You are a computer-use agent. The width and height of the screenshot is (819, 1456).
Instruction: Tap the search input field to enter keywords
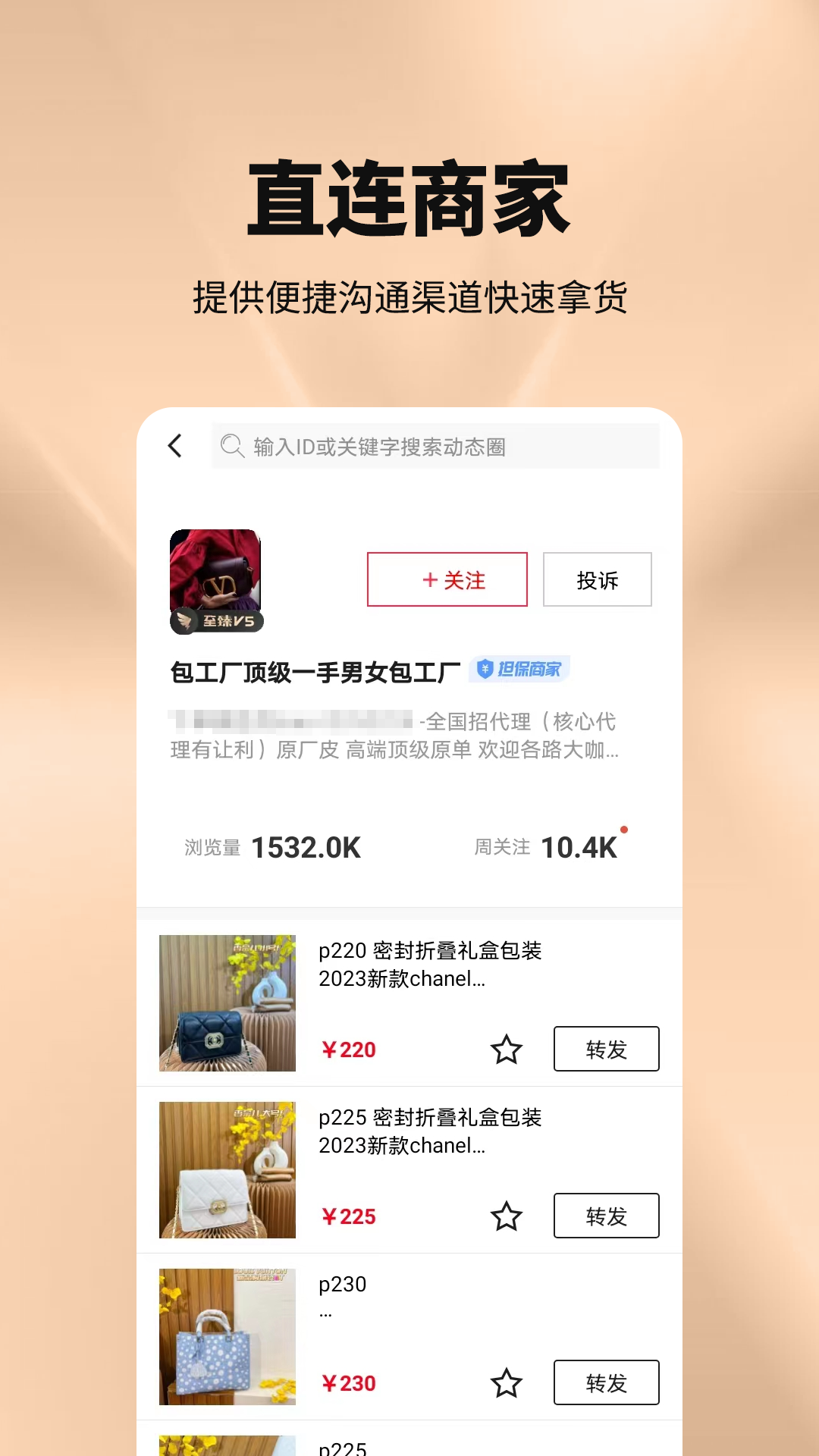[432, 447]
